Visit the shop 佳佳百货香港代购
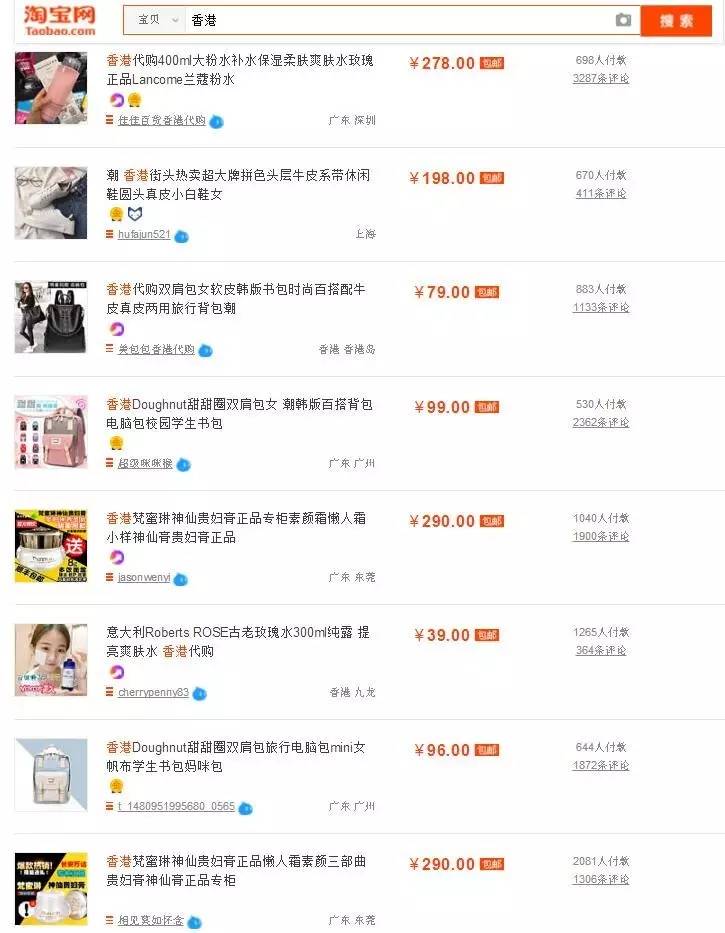The height and width of the screenshot is (933, 725). (161, 120)
